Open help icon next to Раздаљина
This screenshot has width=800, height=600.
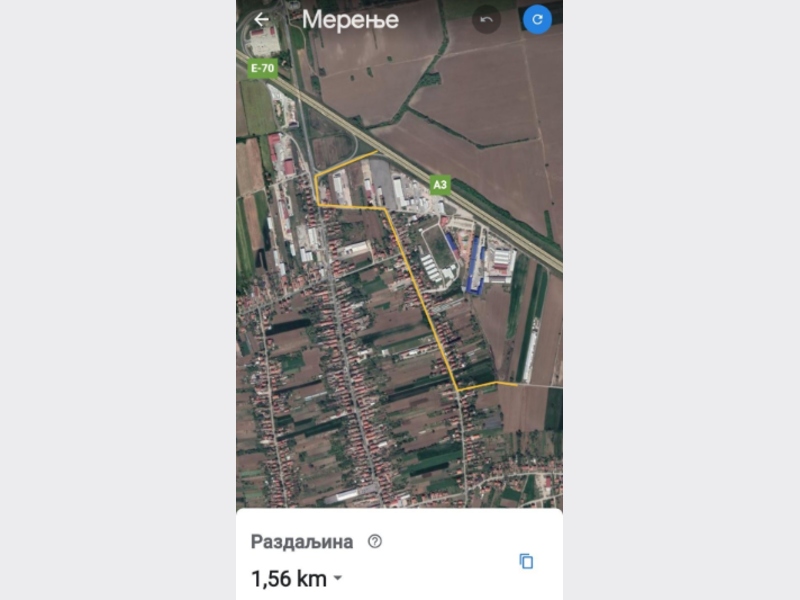click(375, 541)
